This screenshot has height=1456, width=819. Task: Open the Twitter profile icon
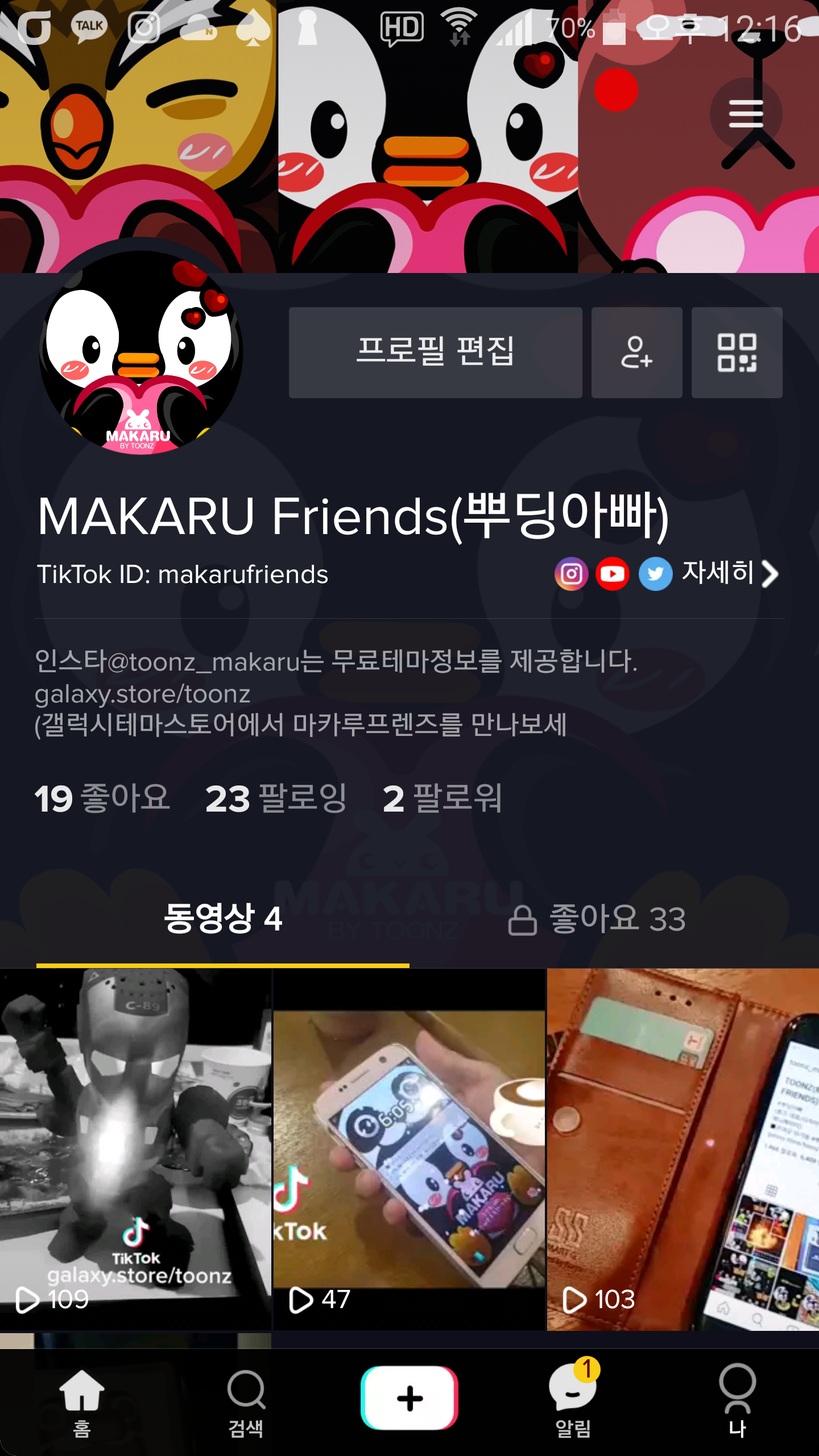pos(655,574)
